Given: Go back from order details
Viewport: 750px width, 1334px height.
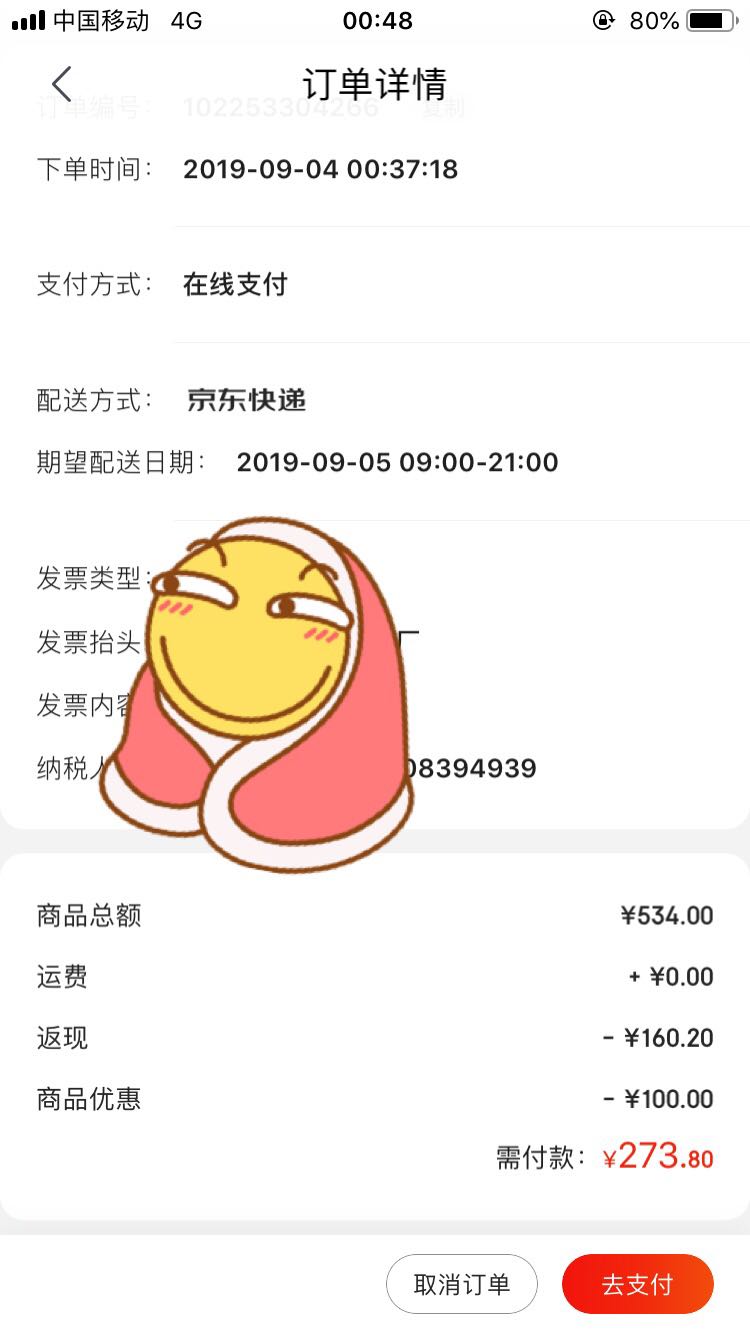Looking at the screenshot, I should click(62, 84).
